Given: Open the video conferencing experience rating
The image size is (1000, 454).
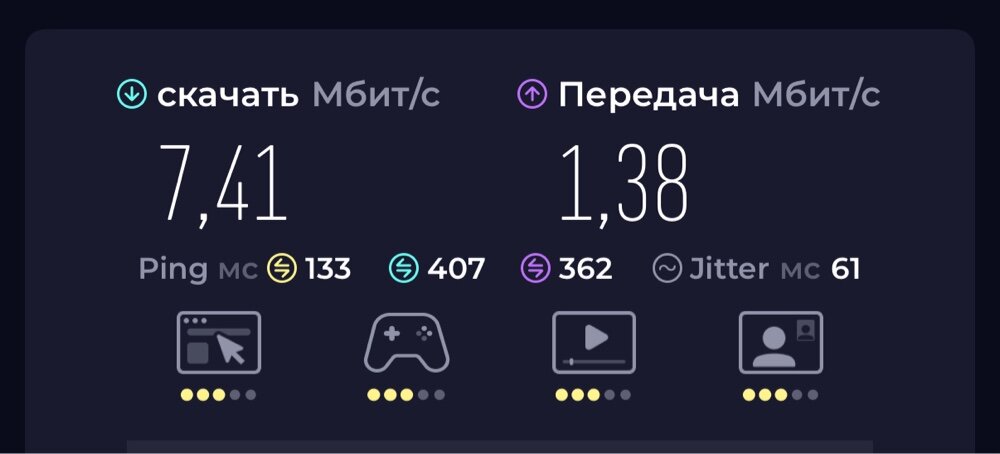Looking at the screenshot, I should pos(780,342).
